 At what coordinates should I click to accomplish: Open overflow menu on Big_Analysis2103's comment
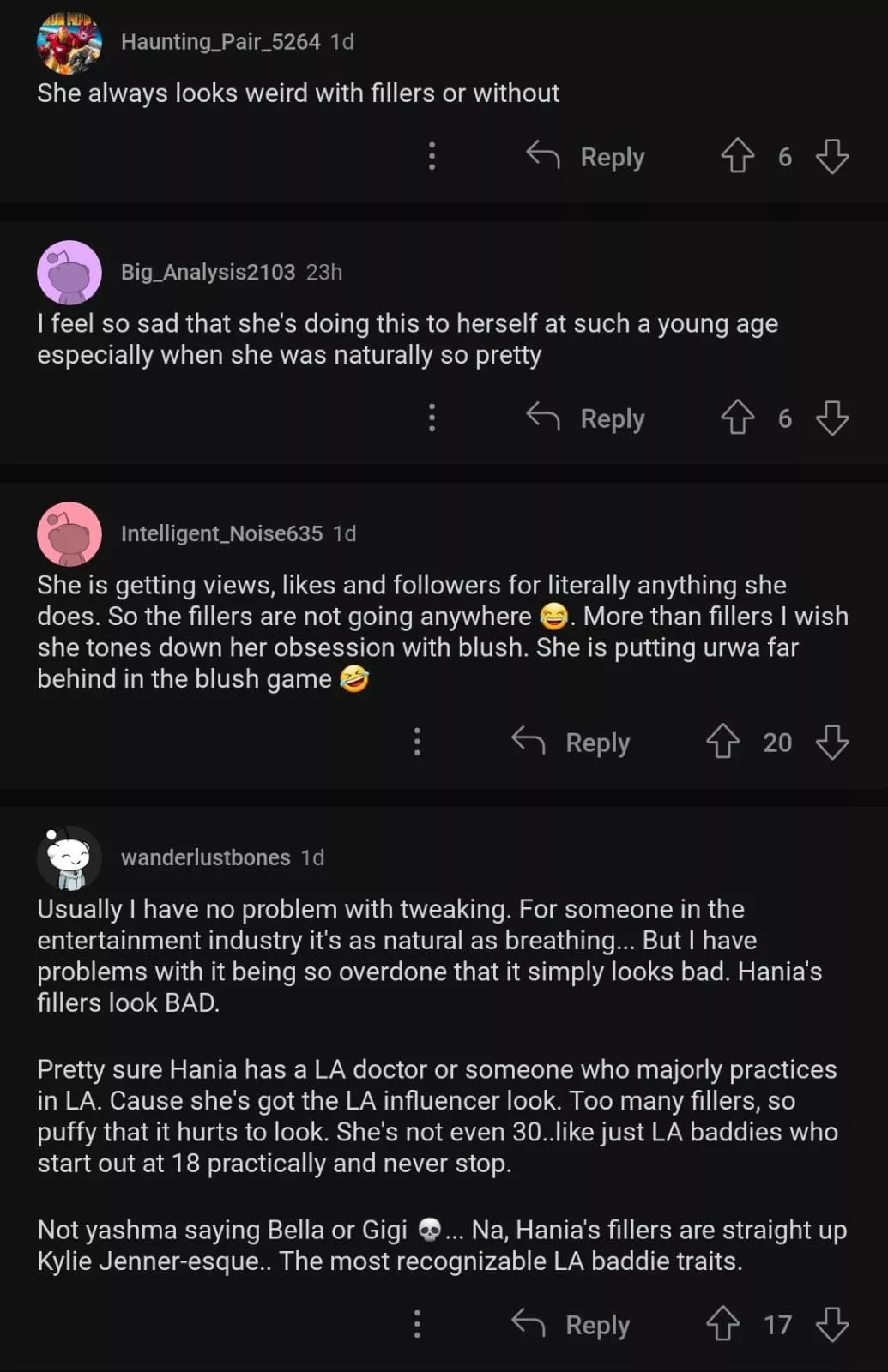point(432,418)
